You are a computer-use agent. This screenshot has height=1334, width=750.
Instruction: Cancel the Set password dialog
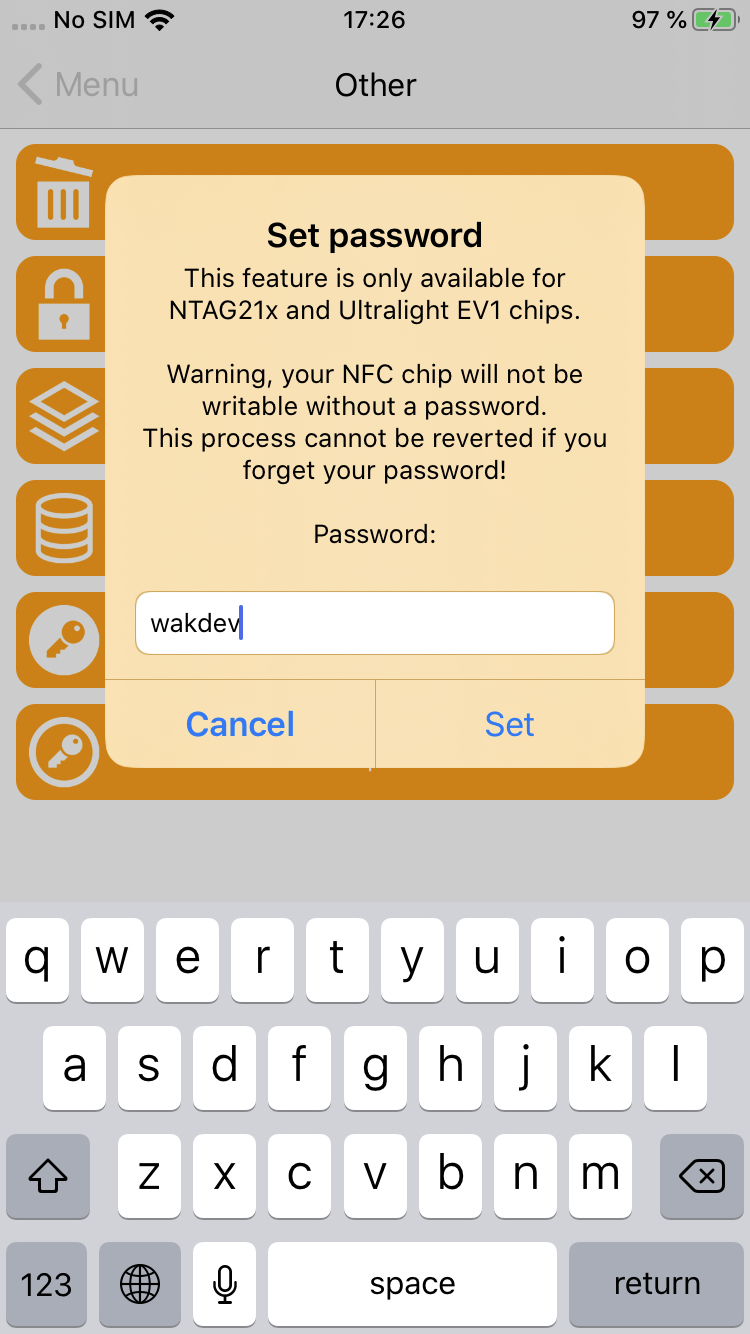coord(240,724)
